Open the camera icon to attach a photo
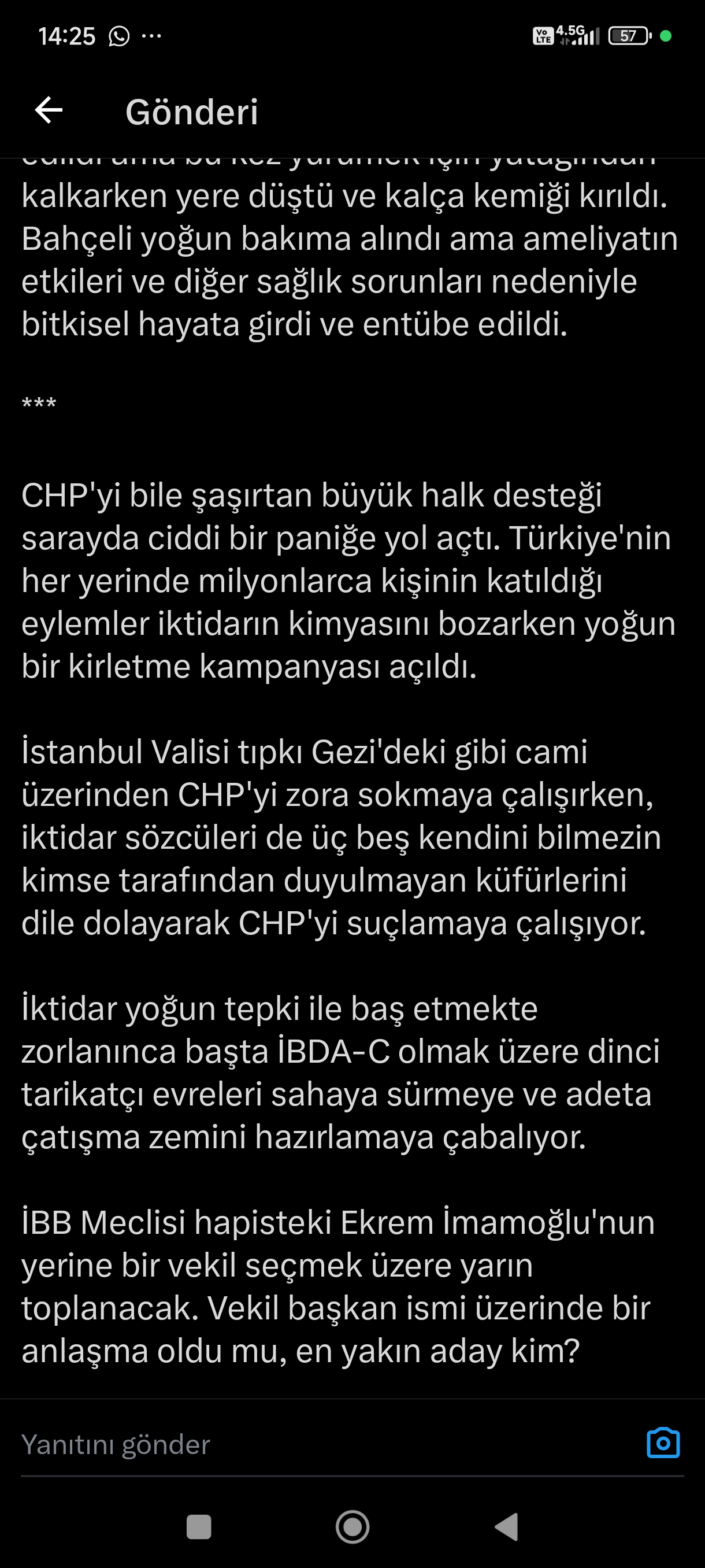This screenshot has height=1568, width=705. pyautogui.click(x=662, y=1443)
